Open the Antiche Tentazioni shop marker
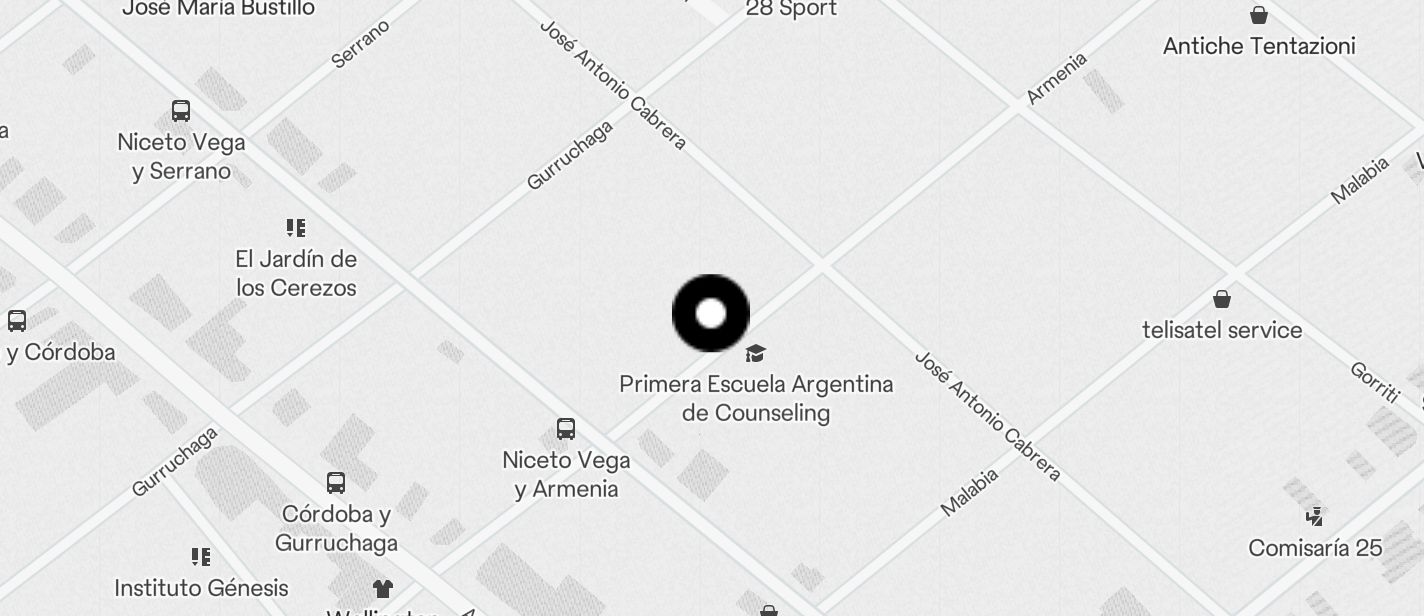The width and height of the screenshot is (1424, 616). 1259,16
